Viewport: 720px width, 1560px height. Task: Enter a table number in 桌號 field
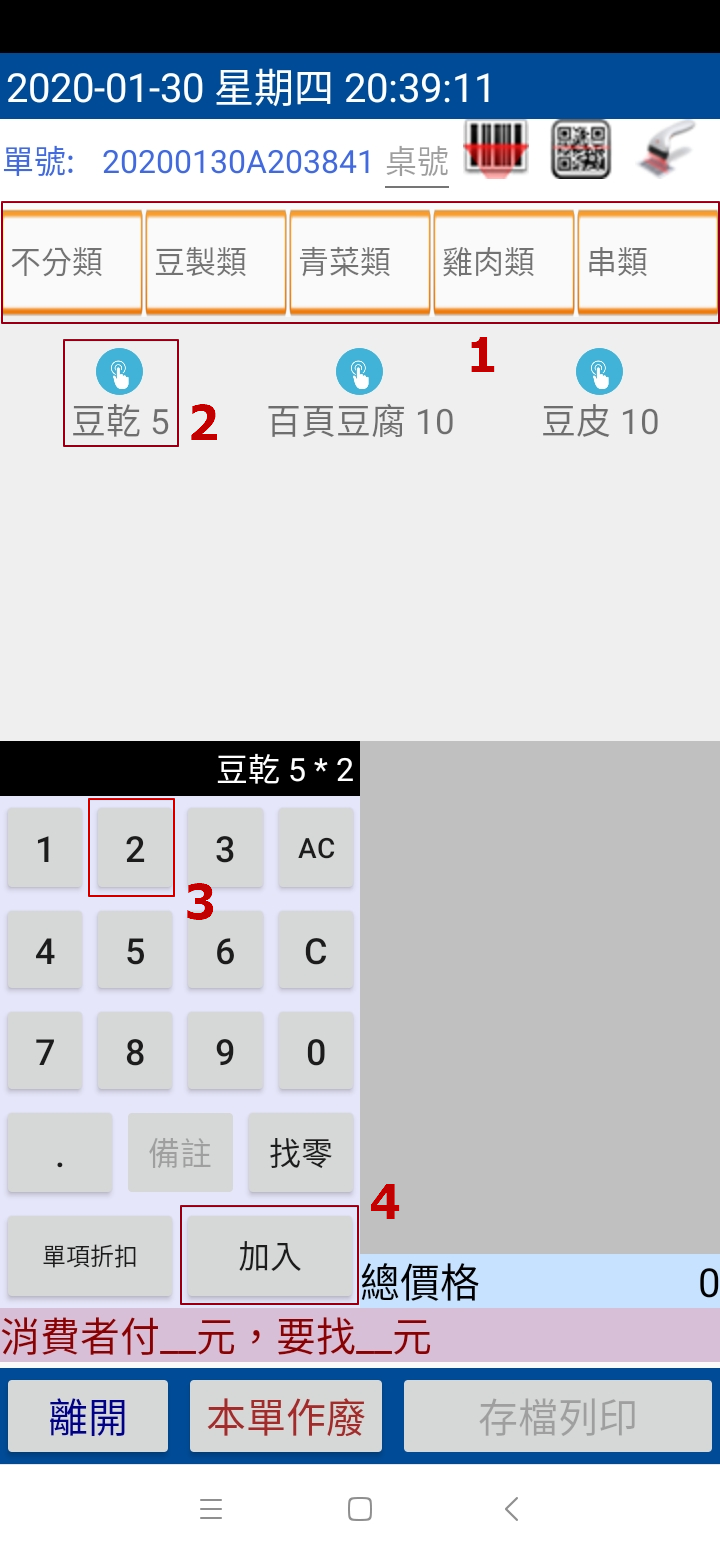coord(417,162)
